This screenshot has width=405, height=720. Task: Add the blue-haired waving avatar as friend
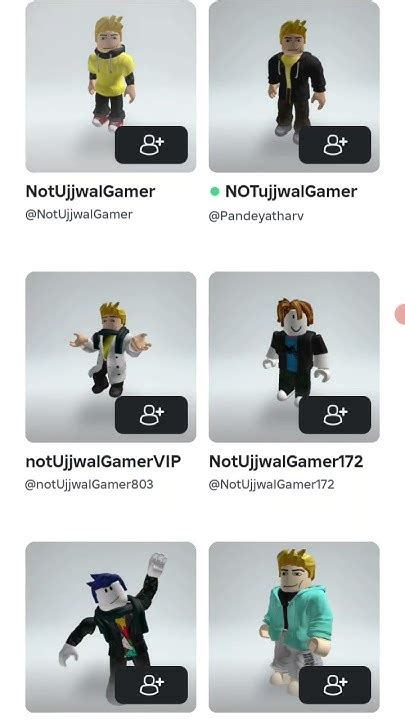(x=151, y=685)
